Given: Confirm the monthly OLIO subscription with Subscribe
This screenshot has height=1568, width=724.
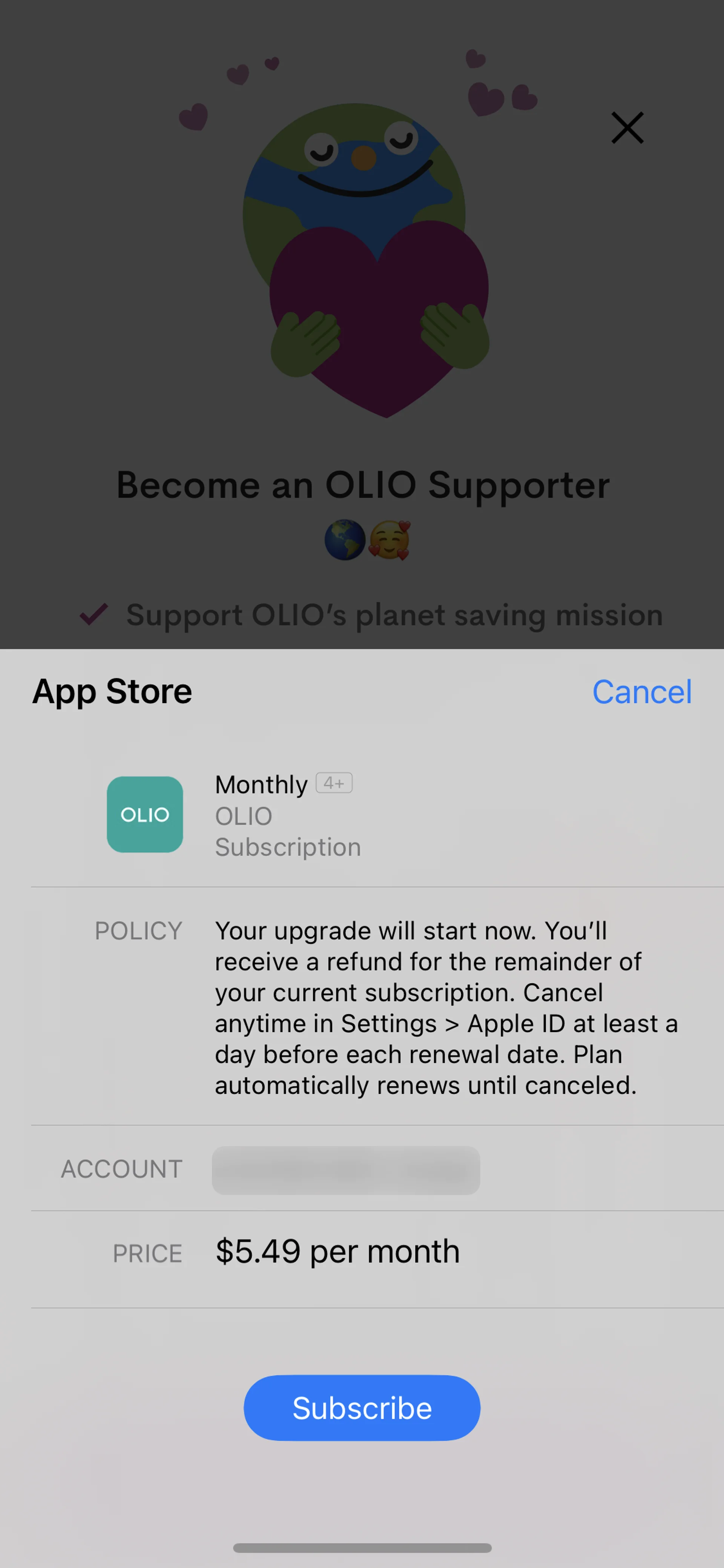Looking at the screenshot, I should click(x=362, y=1407).
